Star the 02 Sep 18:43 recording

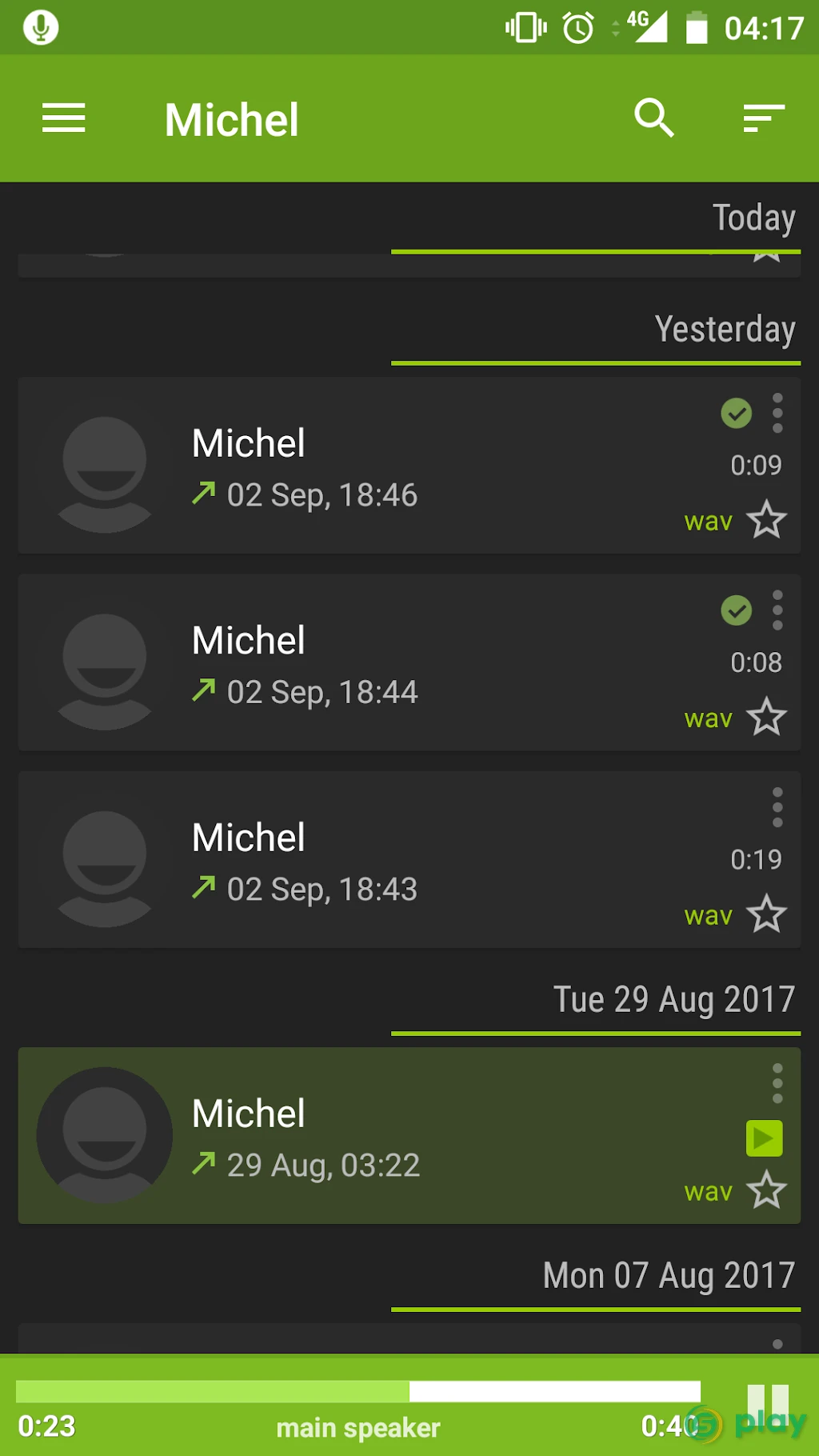pos(767,914)
